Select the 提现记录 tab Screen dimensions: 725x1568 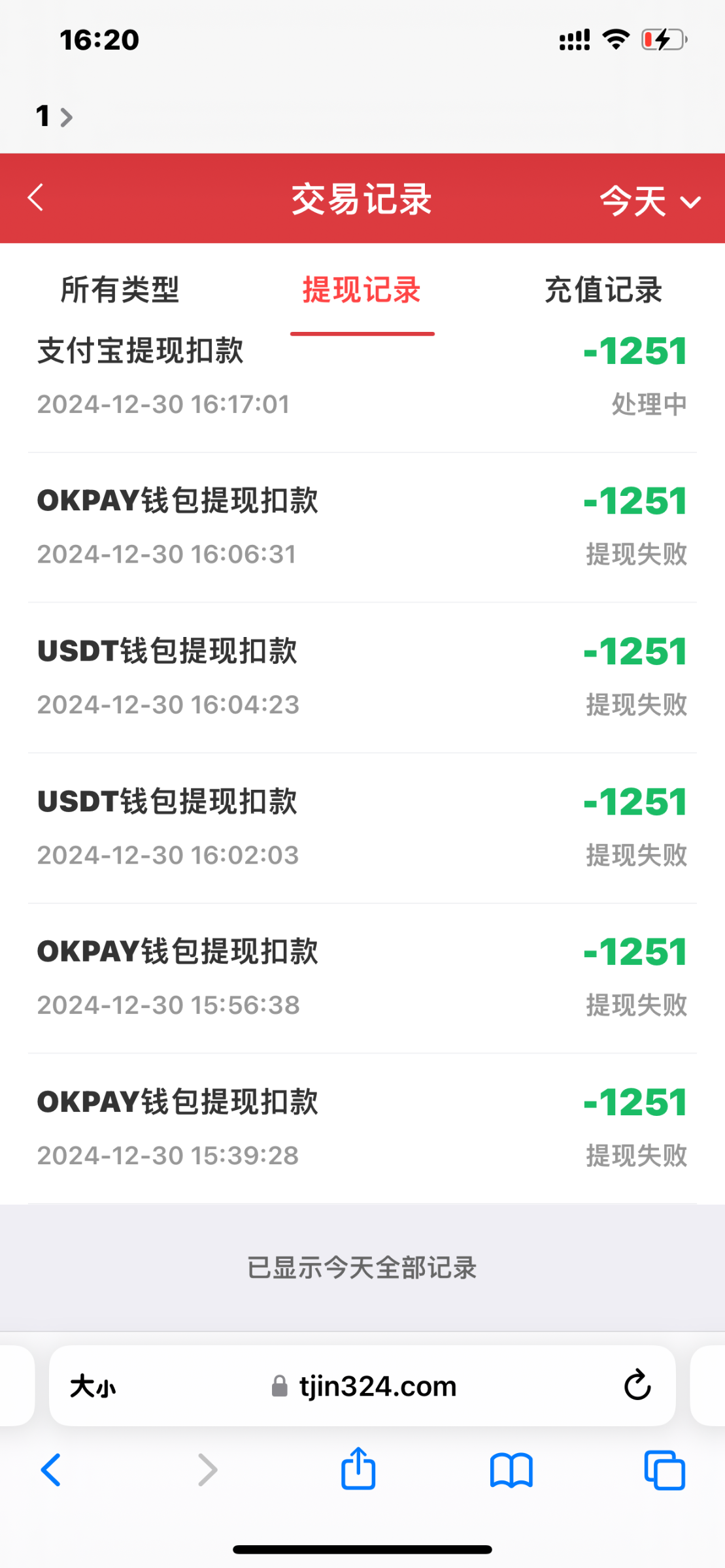[x=362, y=289]
